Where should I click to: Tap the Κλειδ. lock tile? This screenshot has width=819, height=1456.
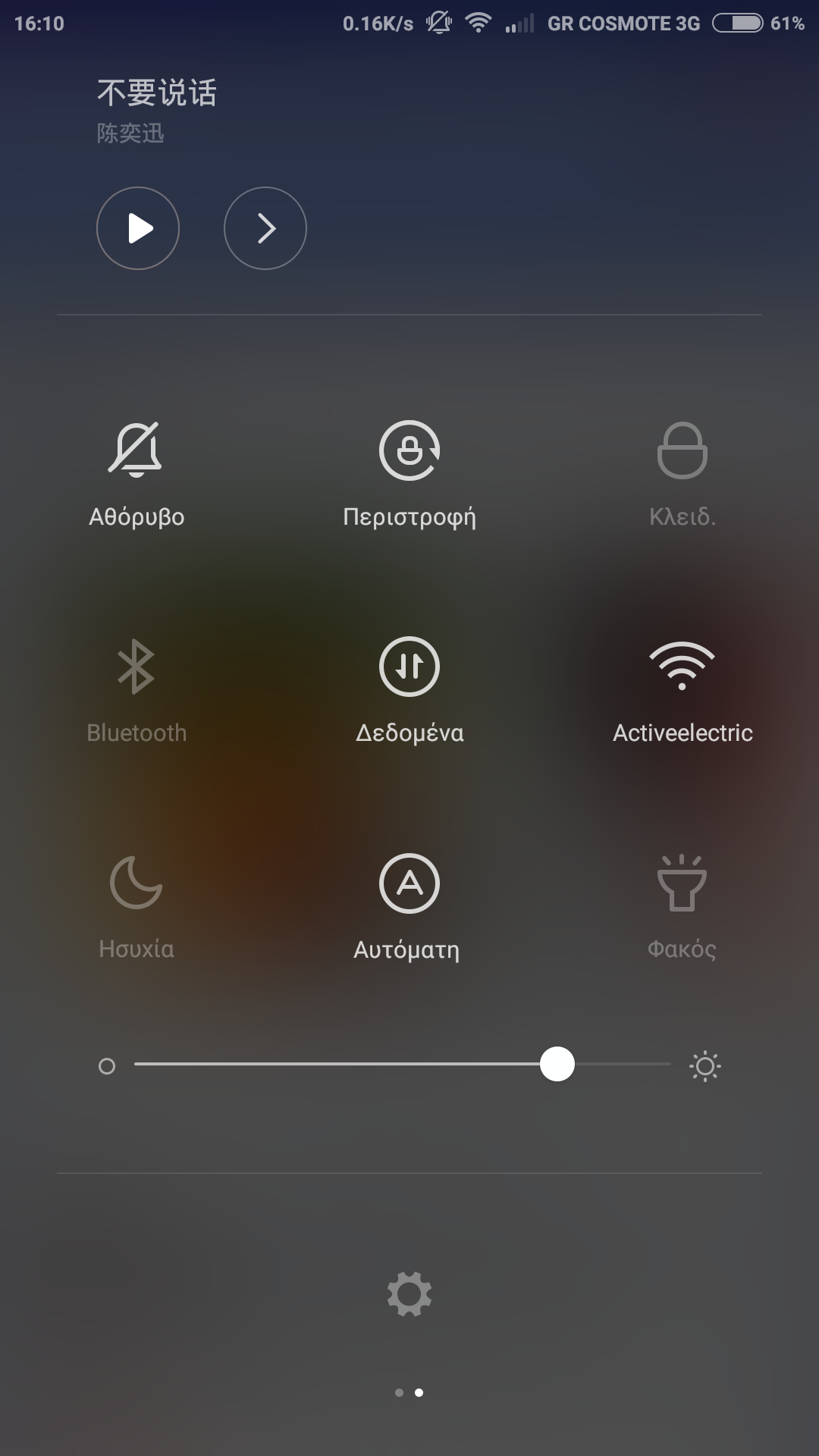pyautogui.click(x=682, y=450)
